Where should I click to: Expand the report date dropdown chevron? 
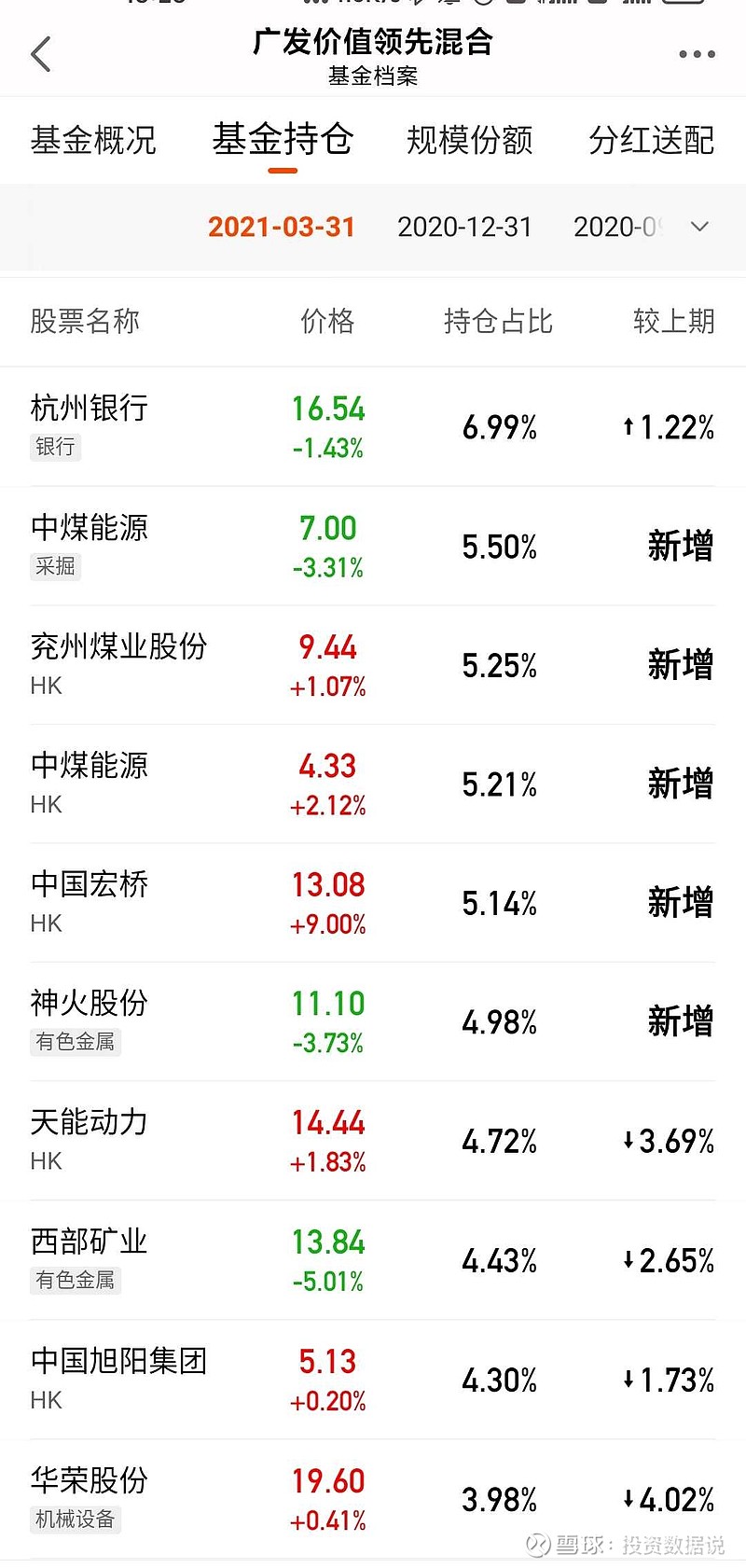pos(698,227)
